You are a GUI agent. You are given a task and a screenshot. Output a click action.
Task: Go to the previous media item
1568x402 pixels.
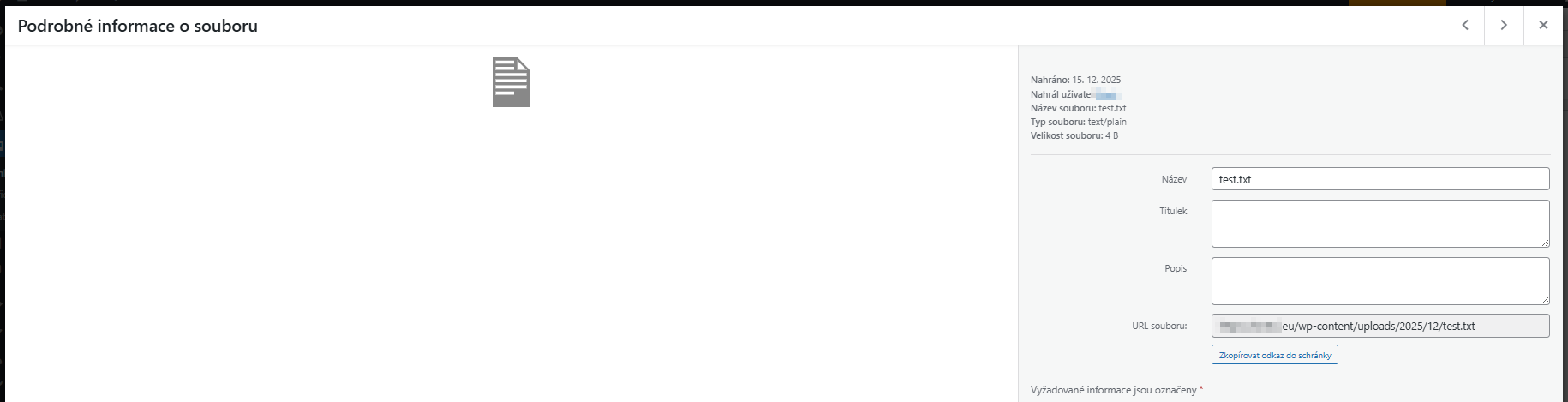tap(1465, 26)
